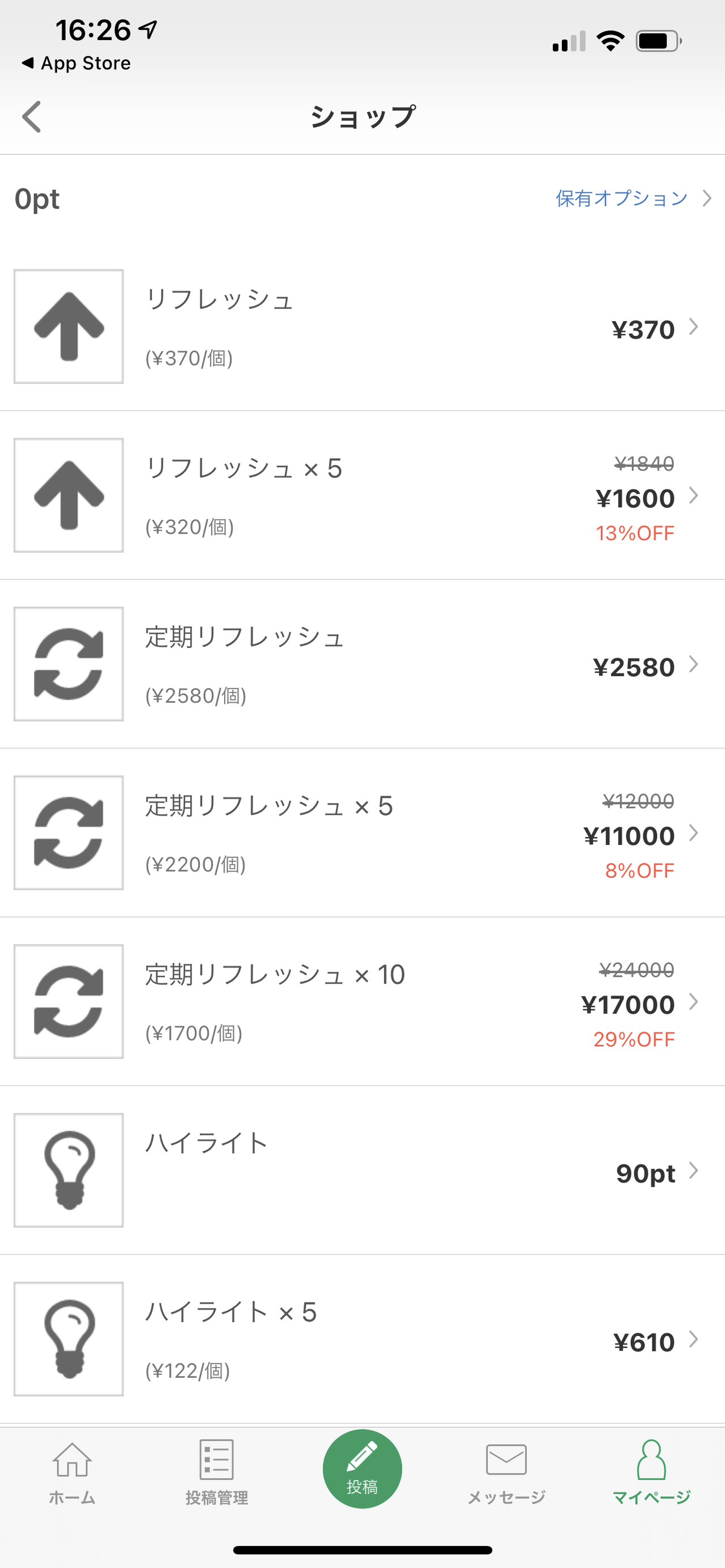Choose the リフレッシュ × 5 pack
This screenshot has height=1568, width=725.
[x=362, y=495]
